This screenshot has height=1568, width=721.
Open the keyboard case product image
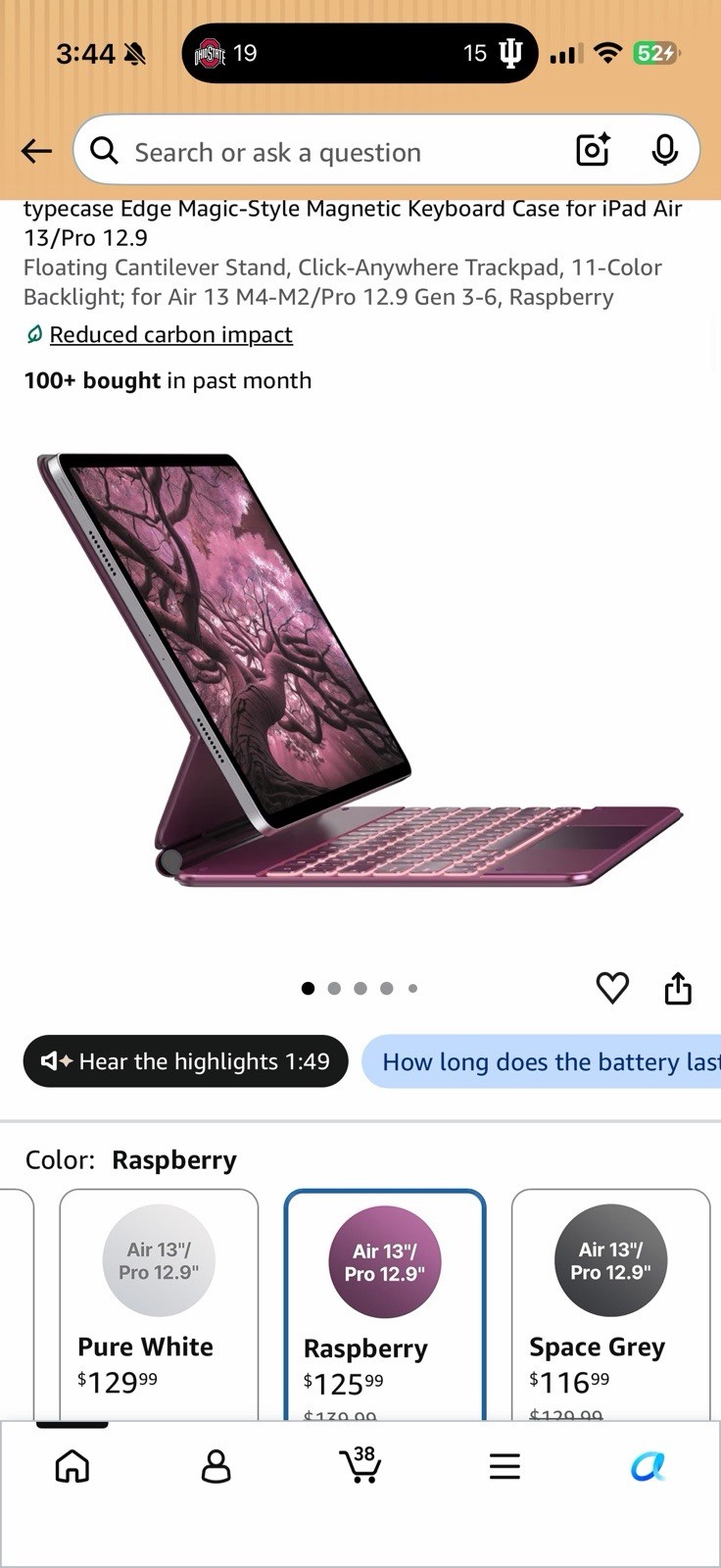coord(359,670)
